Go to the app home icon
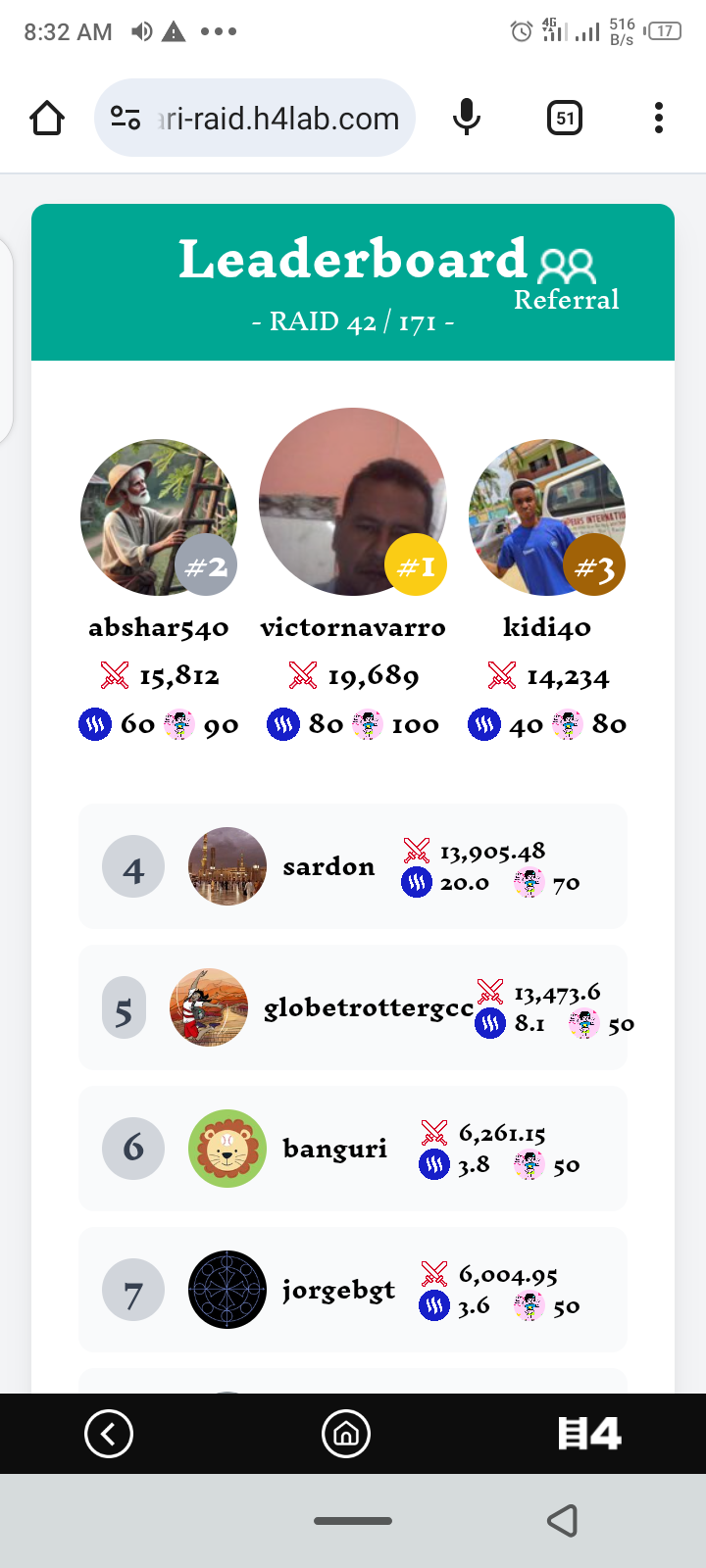 [x=346, y=1434]
